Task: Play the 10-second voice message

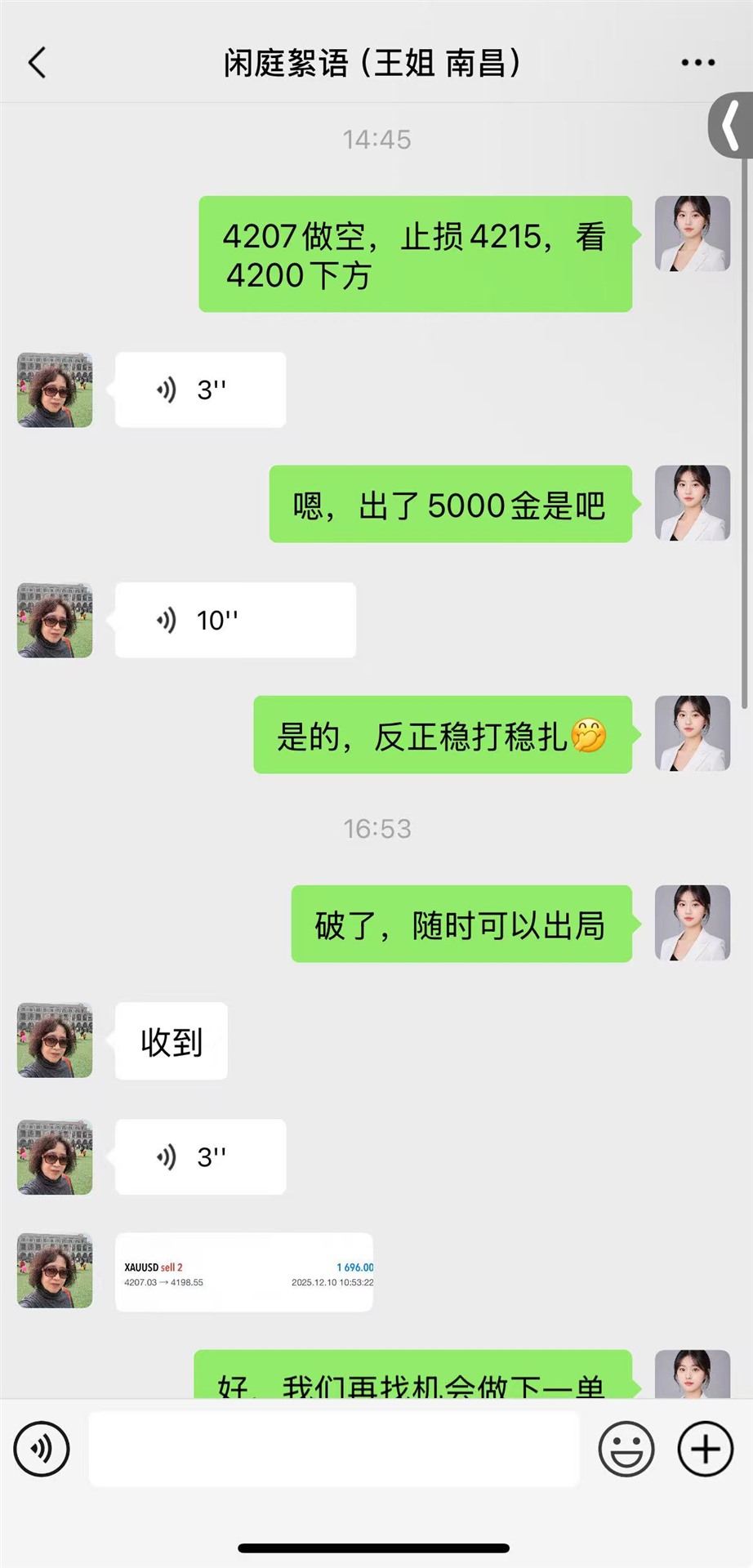Action: 234,621
